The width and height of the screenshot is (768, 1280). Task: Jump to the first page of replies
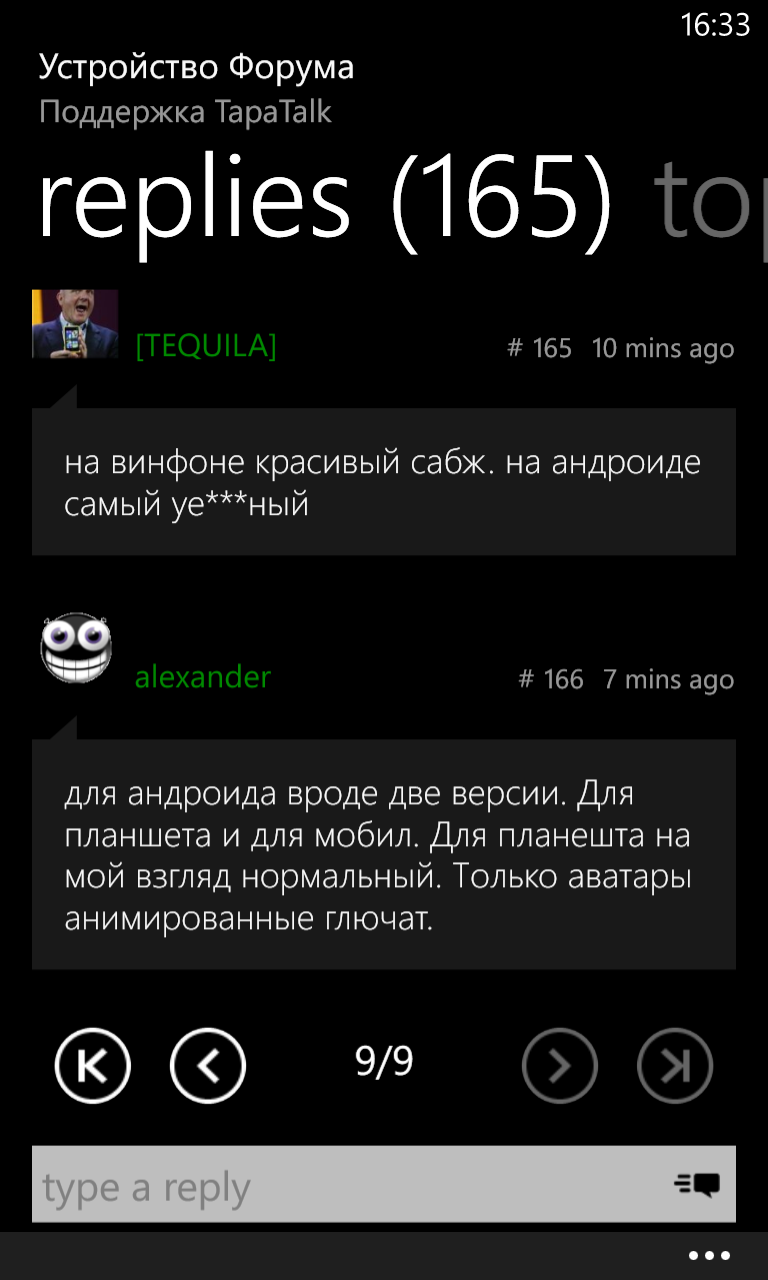(93, 1066)
